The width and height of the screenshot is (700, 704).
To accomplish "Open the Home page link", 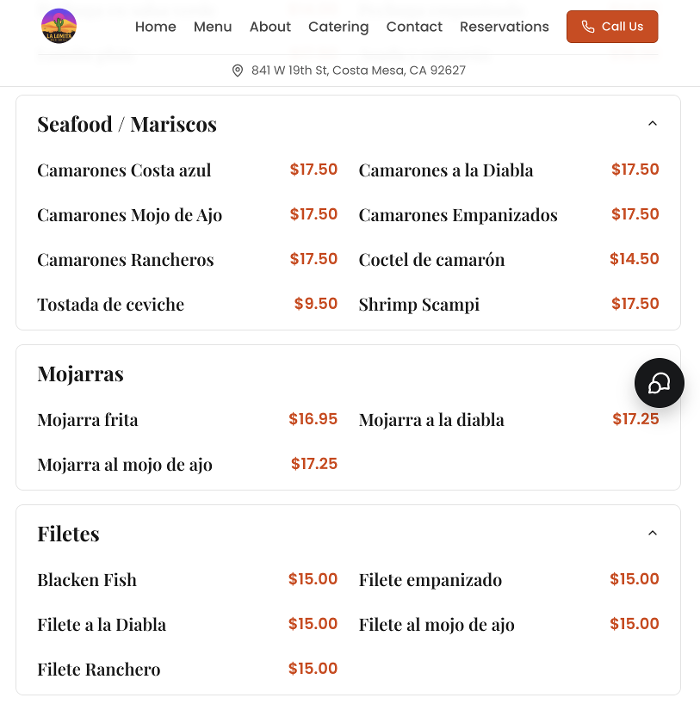I will pos(155,27).
